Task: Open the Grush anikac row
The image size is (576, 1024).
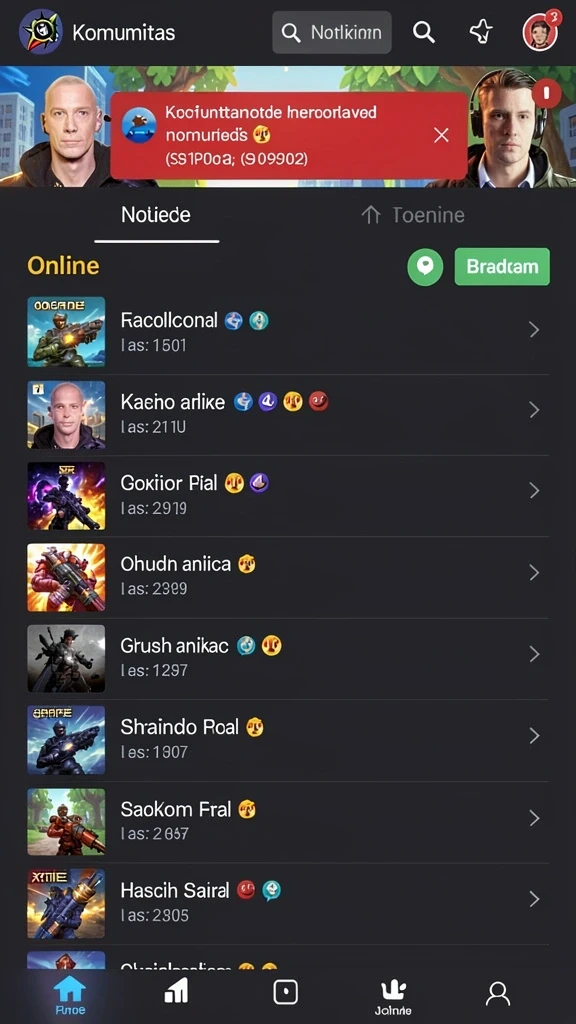Action: 288,659
